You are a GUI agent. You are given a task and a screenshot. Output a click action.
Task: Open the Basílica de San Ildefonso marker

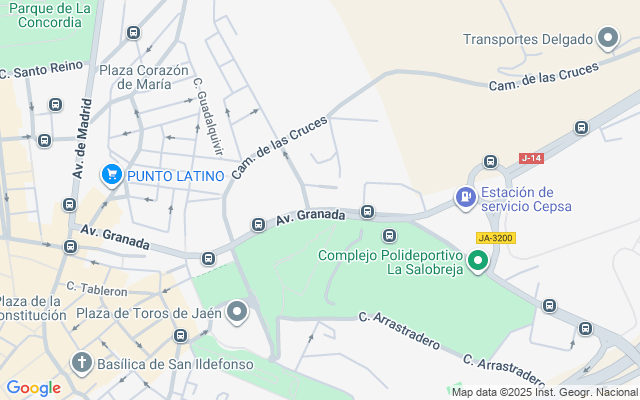pyautogui.click(x=82, y=363)
